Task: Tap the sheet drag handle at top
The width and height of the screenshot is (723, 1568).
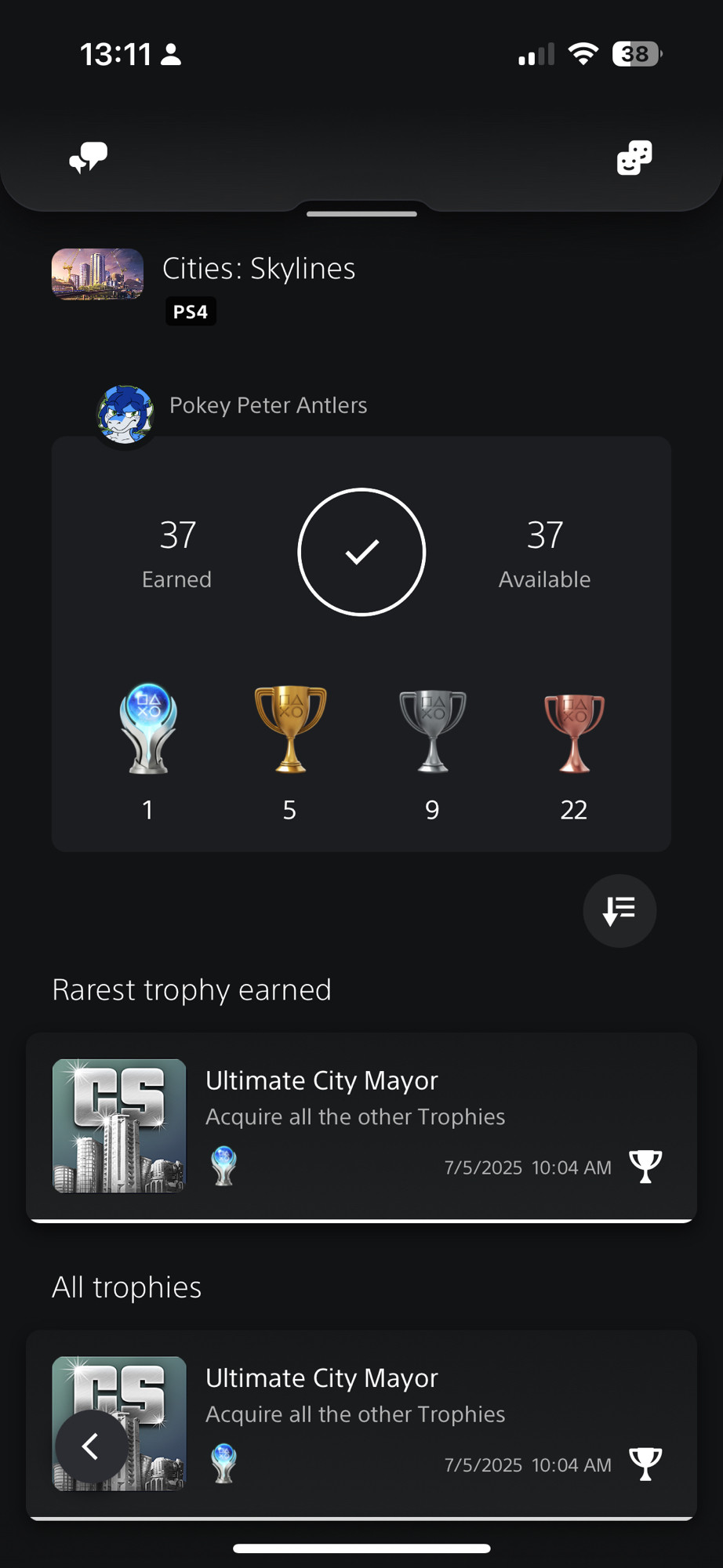Action: click(361, 213)
